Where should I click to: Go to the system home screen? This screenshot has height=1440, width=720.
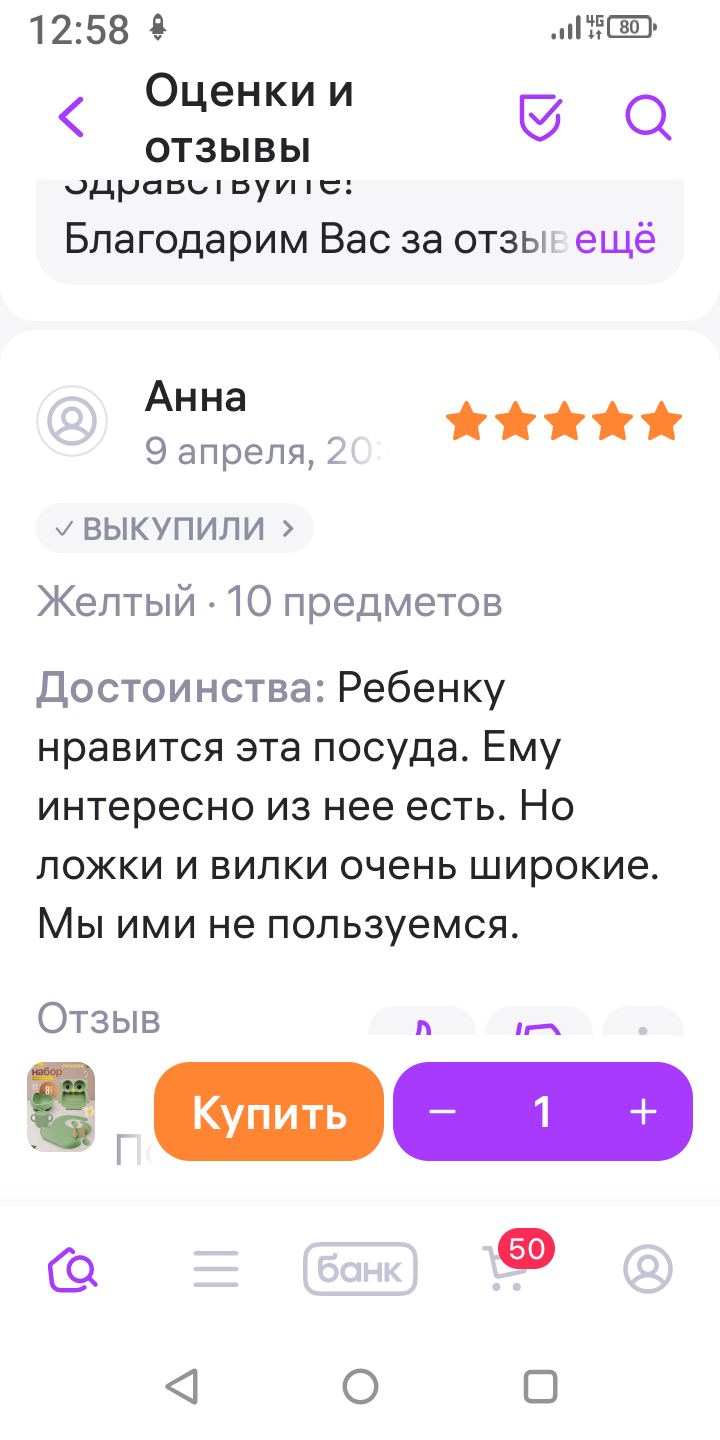[360, 1387]
